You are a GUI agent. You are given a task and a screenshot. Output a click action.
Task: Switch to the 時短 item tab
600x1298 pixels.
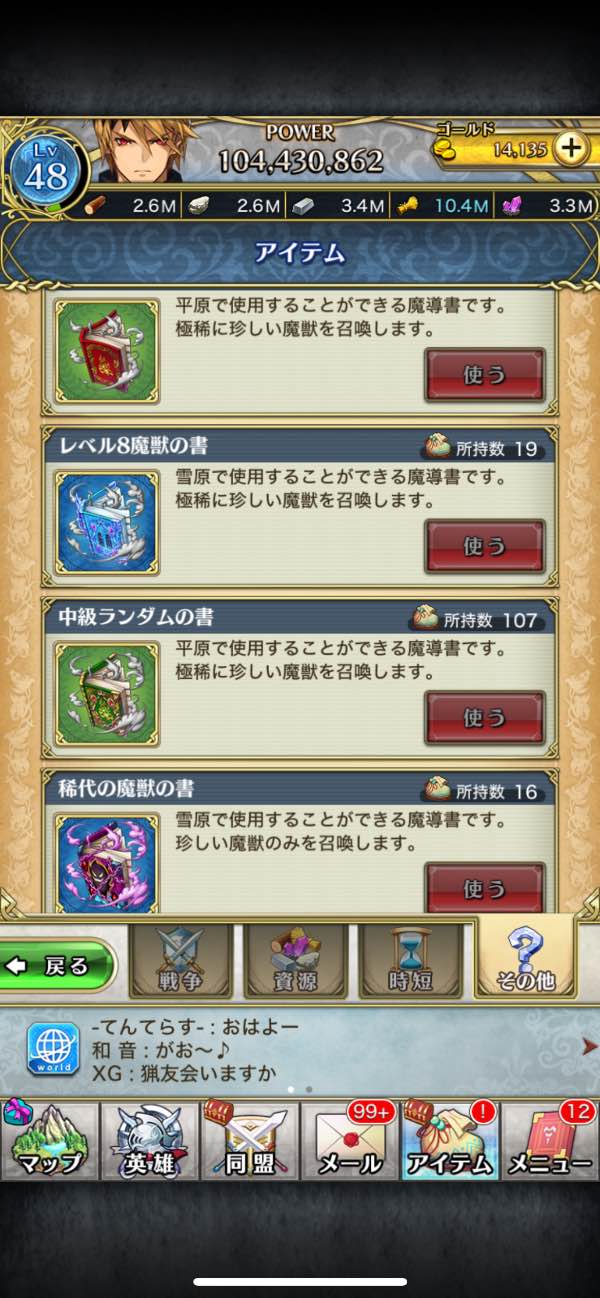point(411,962)
